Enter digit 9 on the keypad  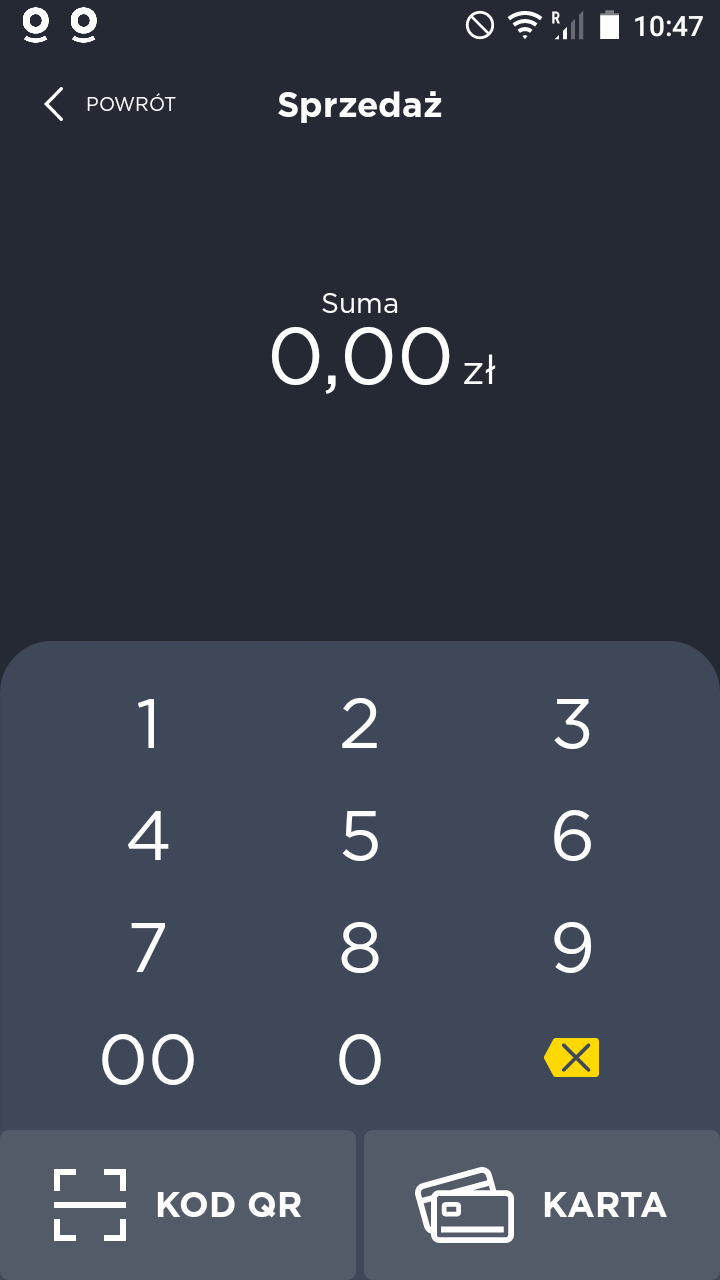pos(572,948)
